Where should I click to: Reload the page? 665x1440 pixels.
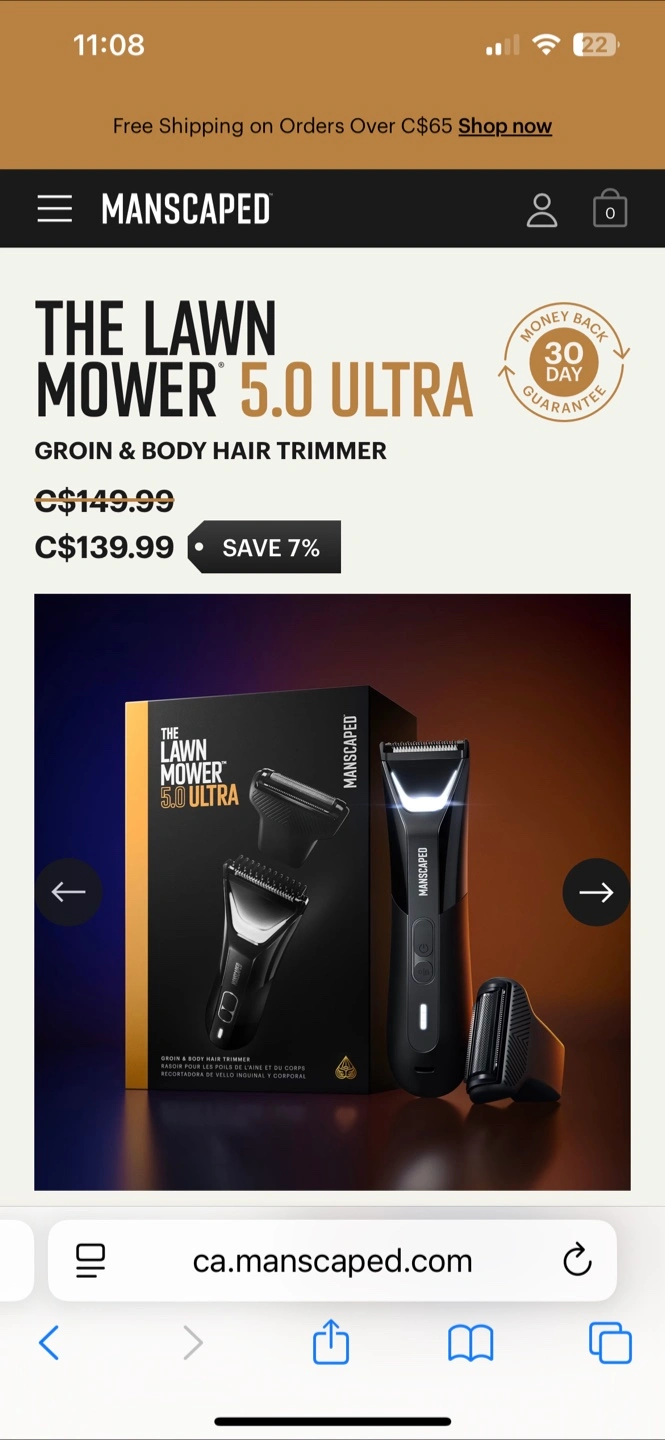click(577, 1261)
